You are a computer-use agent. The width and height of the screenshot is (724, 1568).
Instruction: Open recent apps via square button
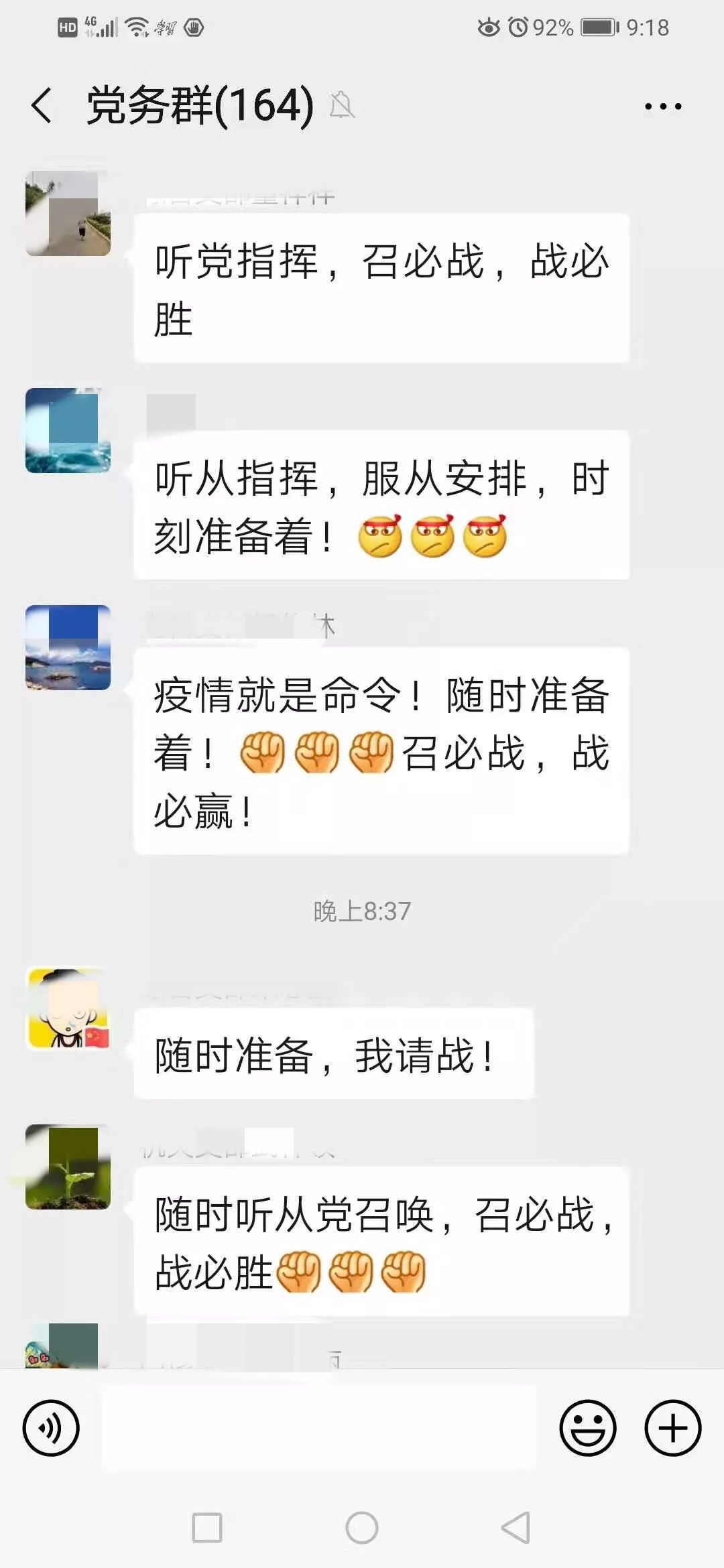tap(207, 1528)
